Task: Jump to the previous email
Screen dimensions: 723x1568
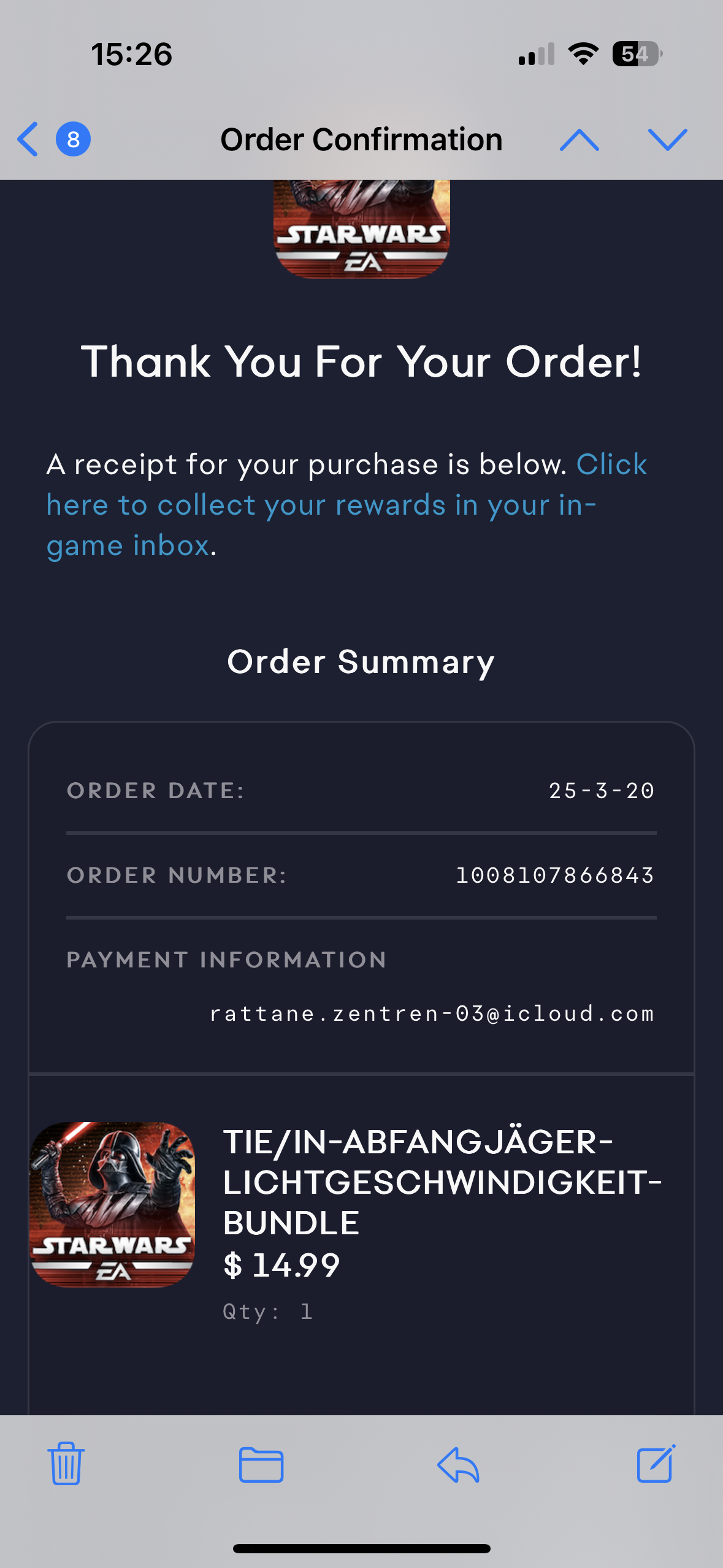Action: [x=579, y=140]
